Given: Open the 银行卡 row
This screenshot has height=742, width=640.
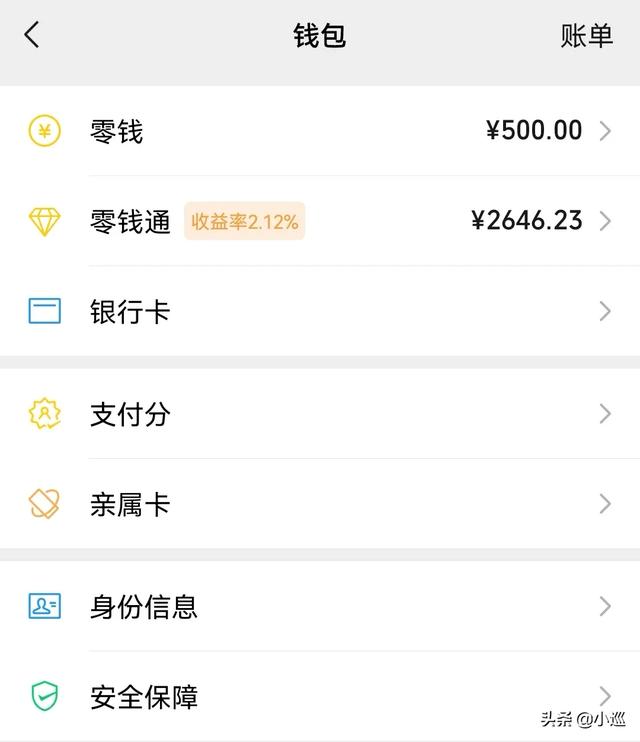Looking at the screenshot, I should tap(320, 311).
